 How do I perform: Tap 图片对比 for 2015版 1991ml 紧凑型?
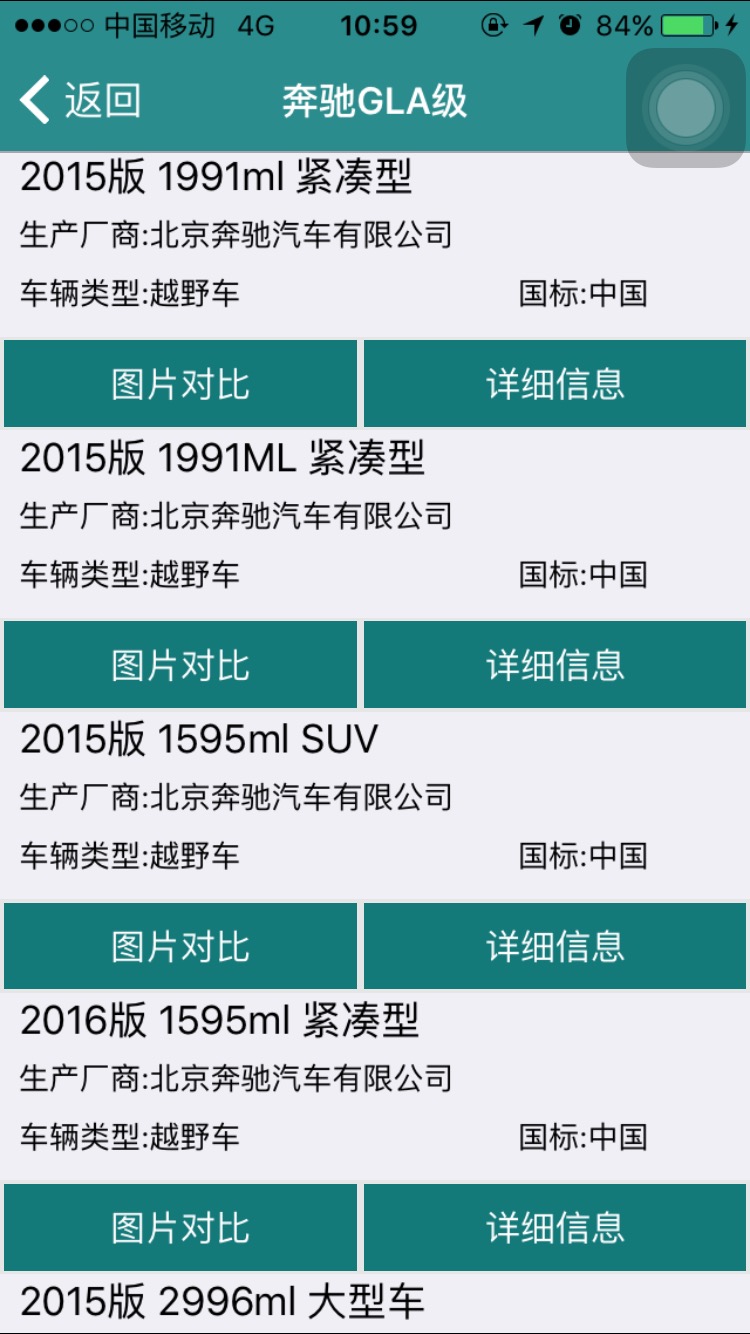(x=180, y=384)
